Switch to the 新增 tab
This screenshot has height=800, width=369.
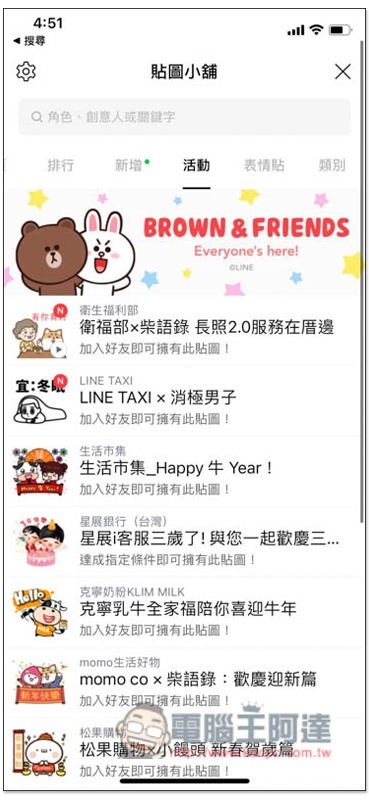pos(129,165)
